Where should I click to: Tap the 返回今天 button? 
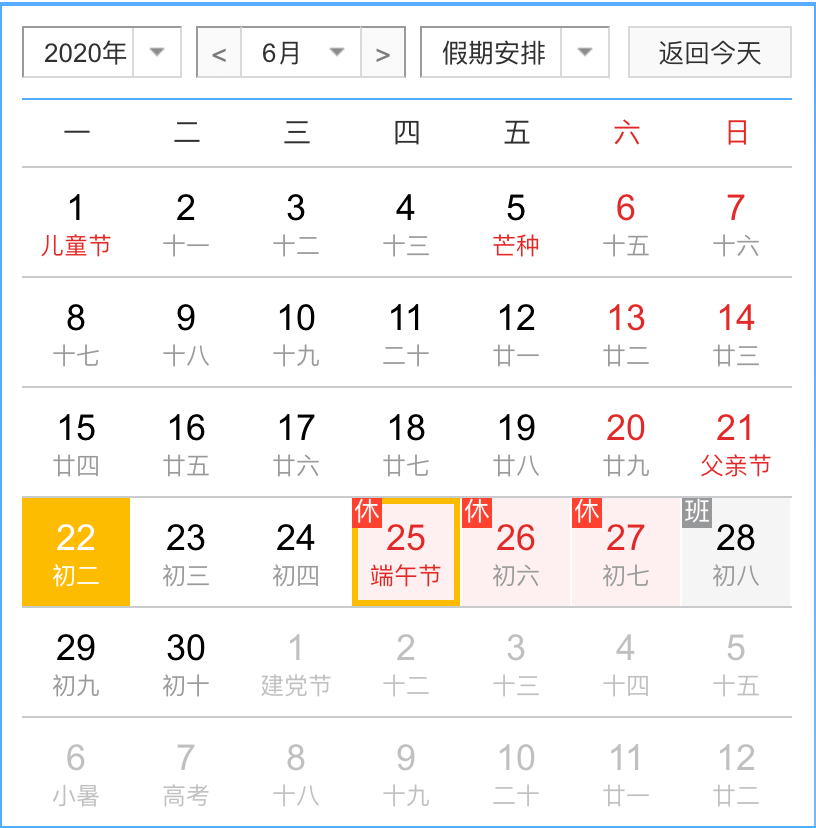[709, 52]
